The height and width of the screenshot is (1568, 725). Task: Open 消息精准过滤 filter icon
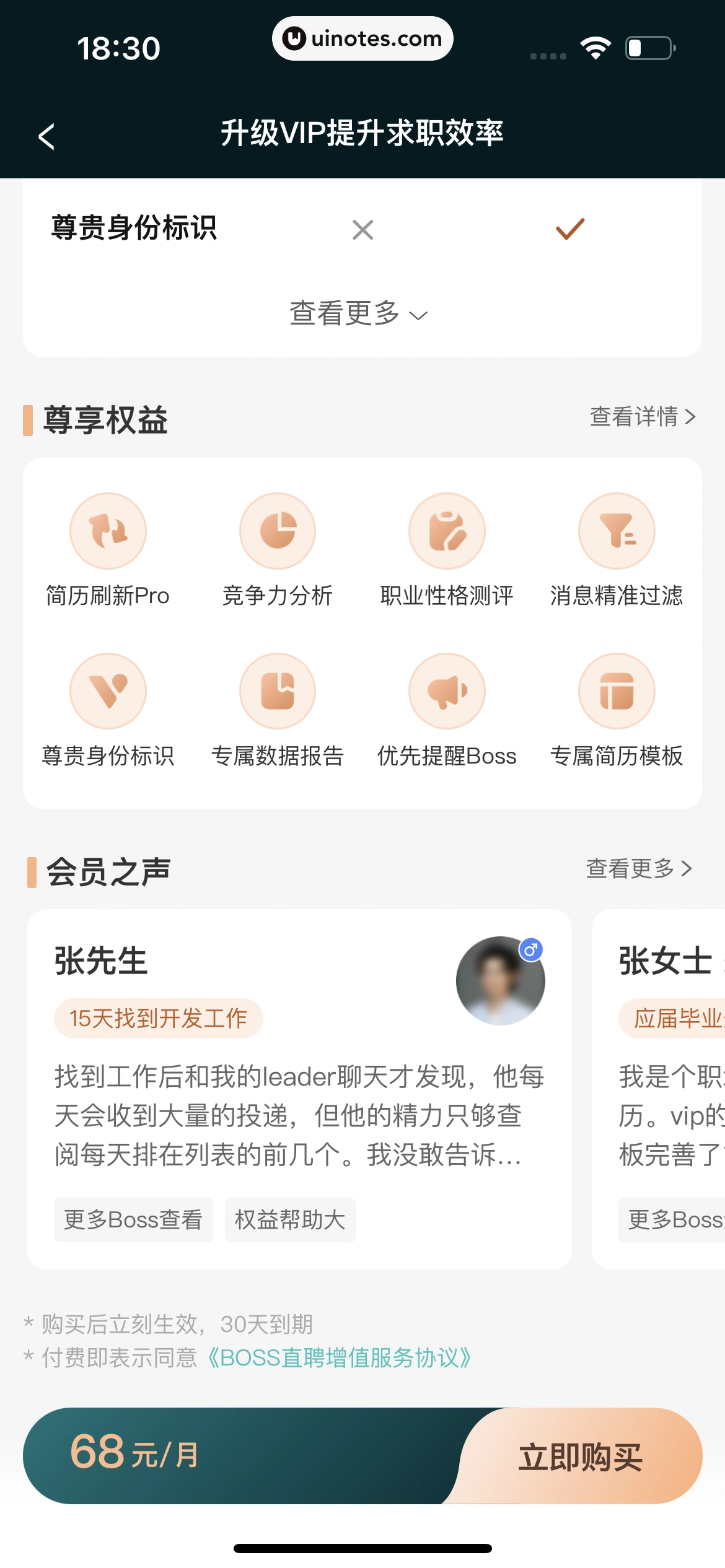(617, 530)
